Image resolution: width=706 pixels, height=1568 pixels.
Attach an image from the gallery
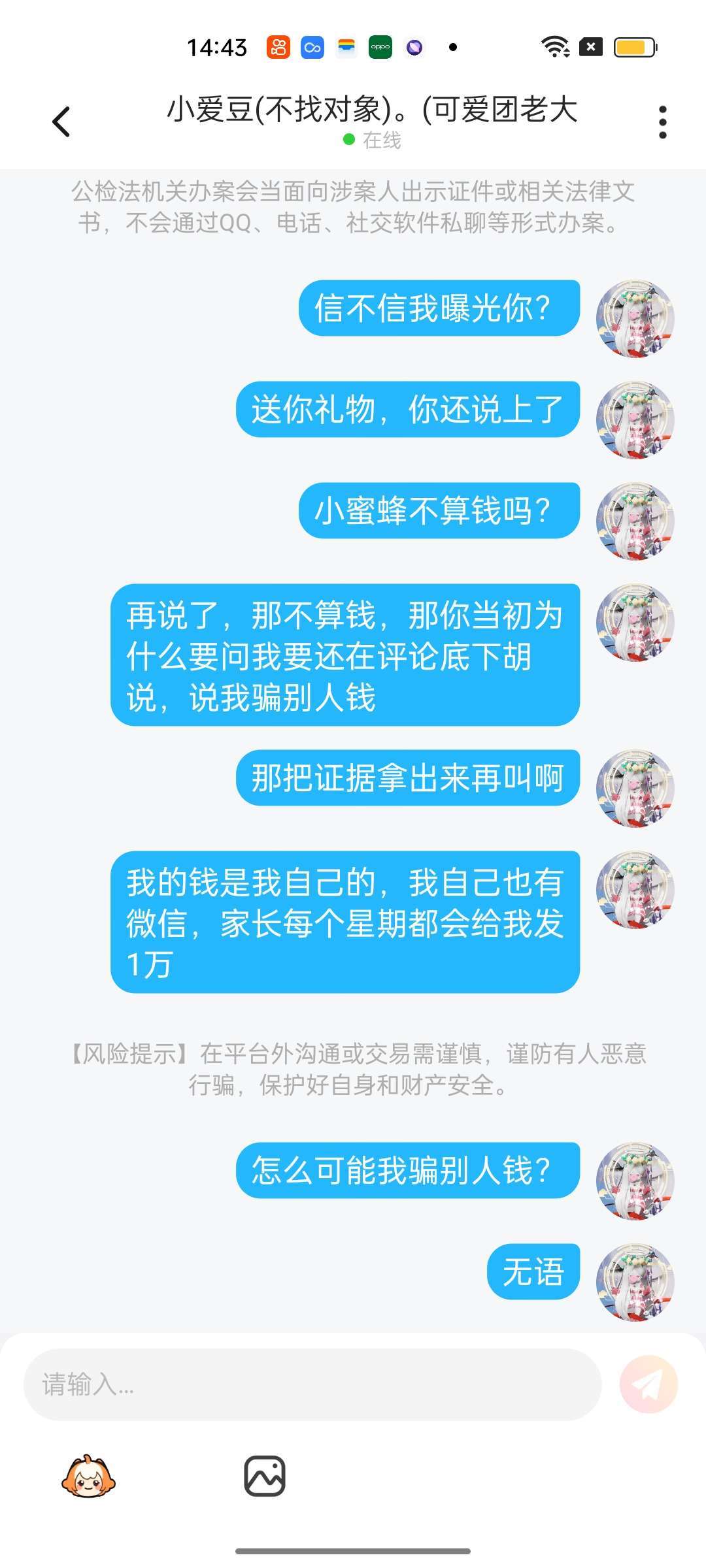tap(265, 1476)
